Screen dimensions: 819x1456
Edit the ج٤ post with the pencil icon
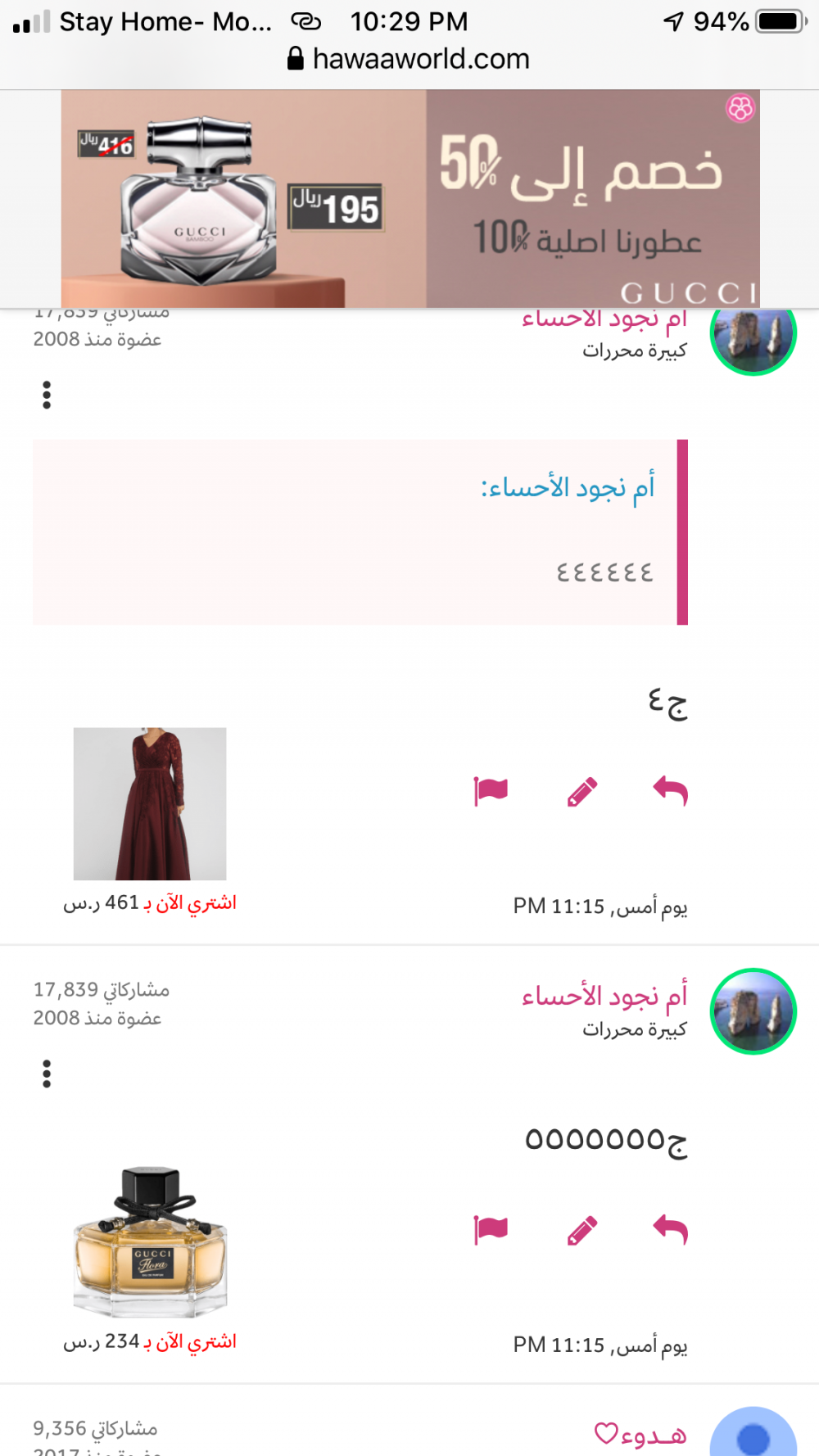(x=581, y=792)
